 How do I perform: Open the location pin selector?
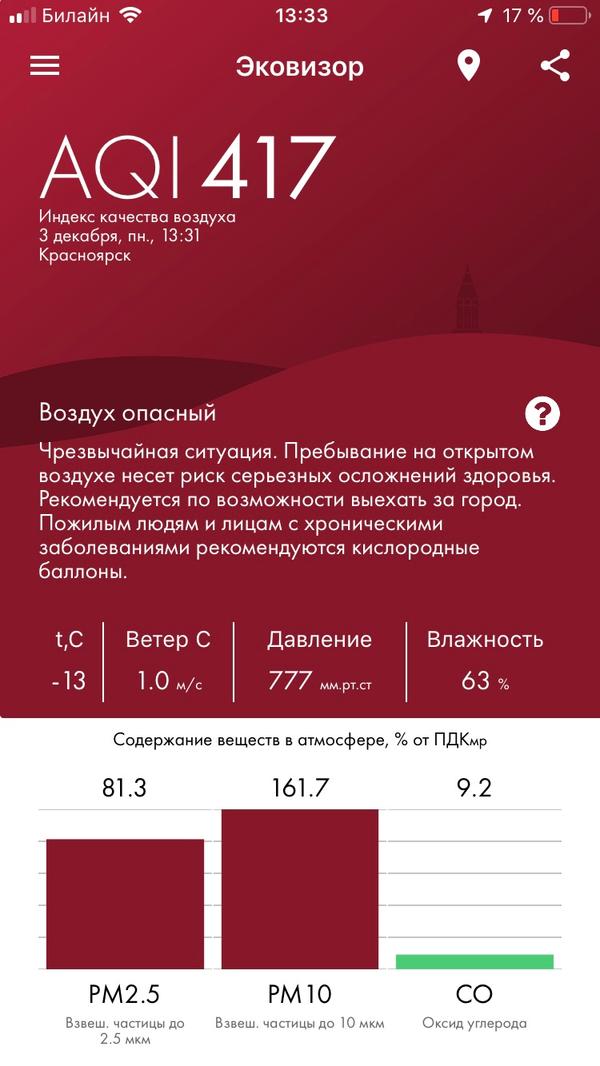point(468,67)
